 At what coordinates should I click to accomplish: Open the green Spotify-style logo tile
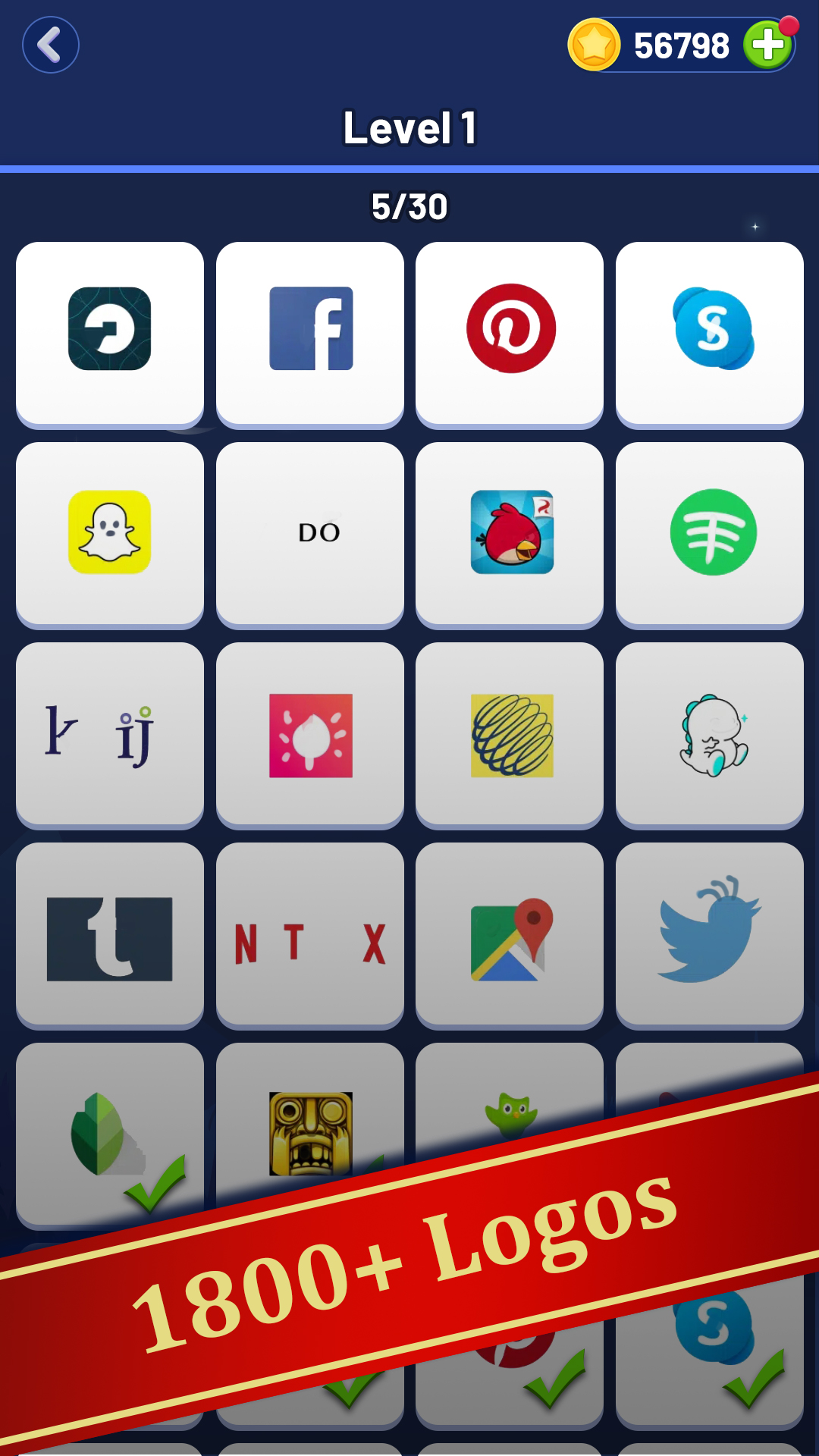tap(711, 532)
